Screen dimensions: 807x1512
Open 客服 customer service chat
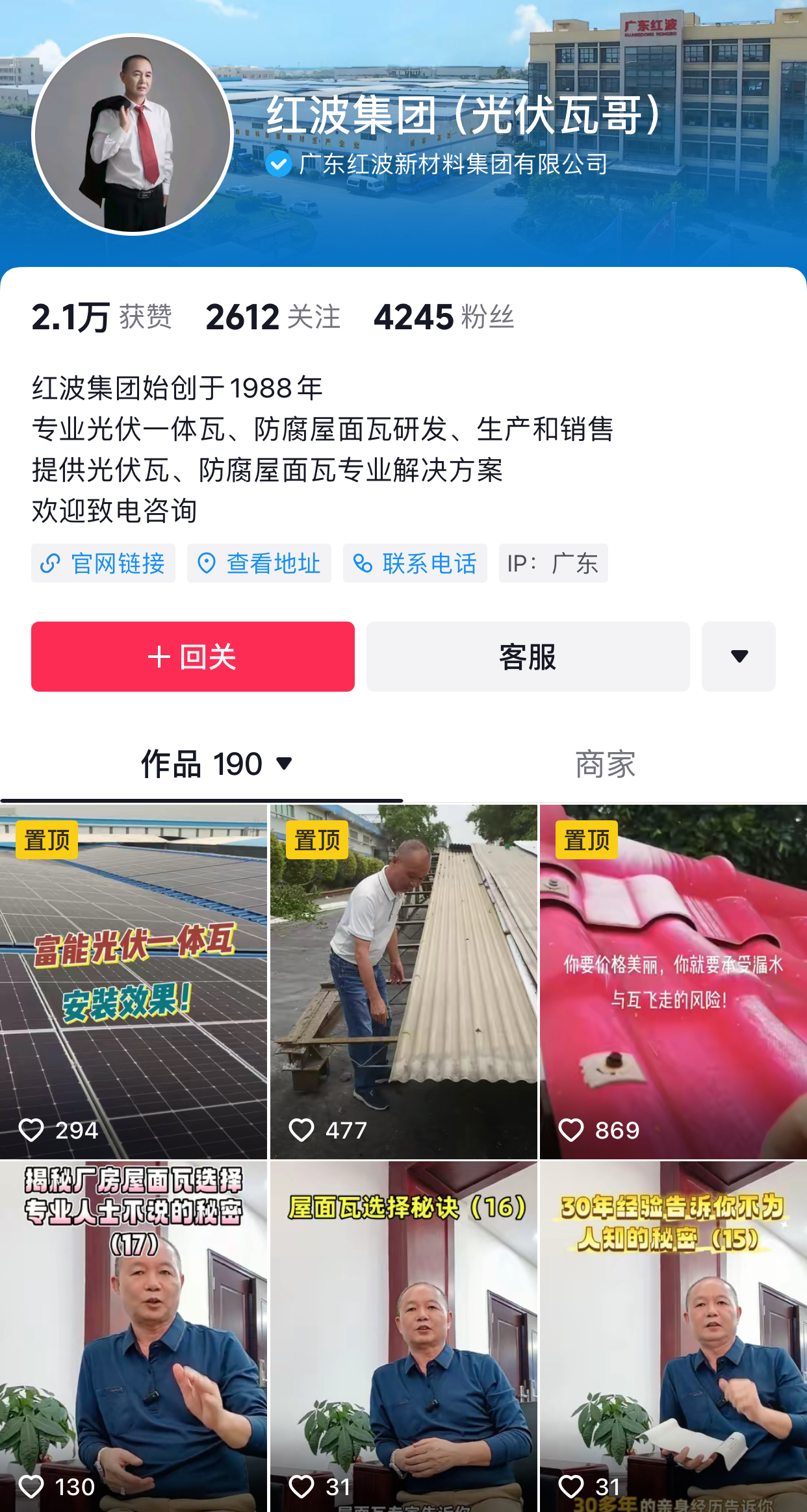tap(528, 657)
